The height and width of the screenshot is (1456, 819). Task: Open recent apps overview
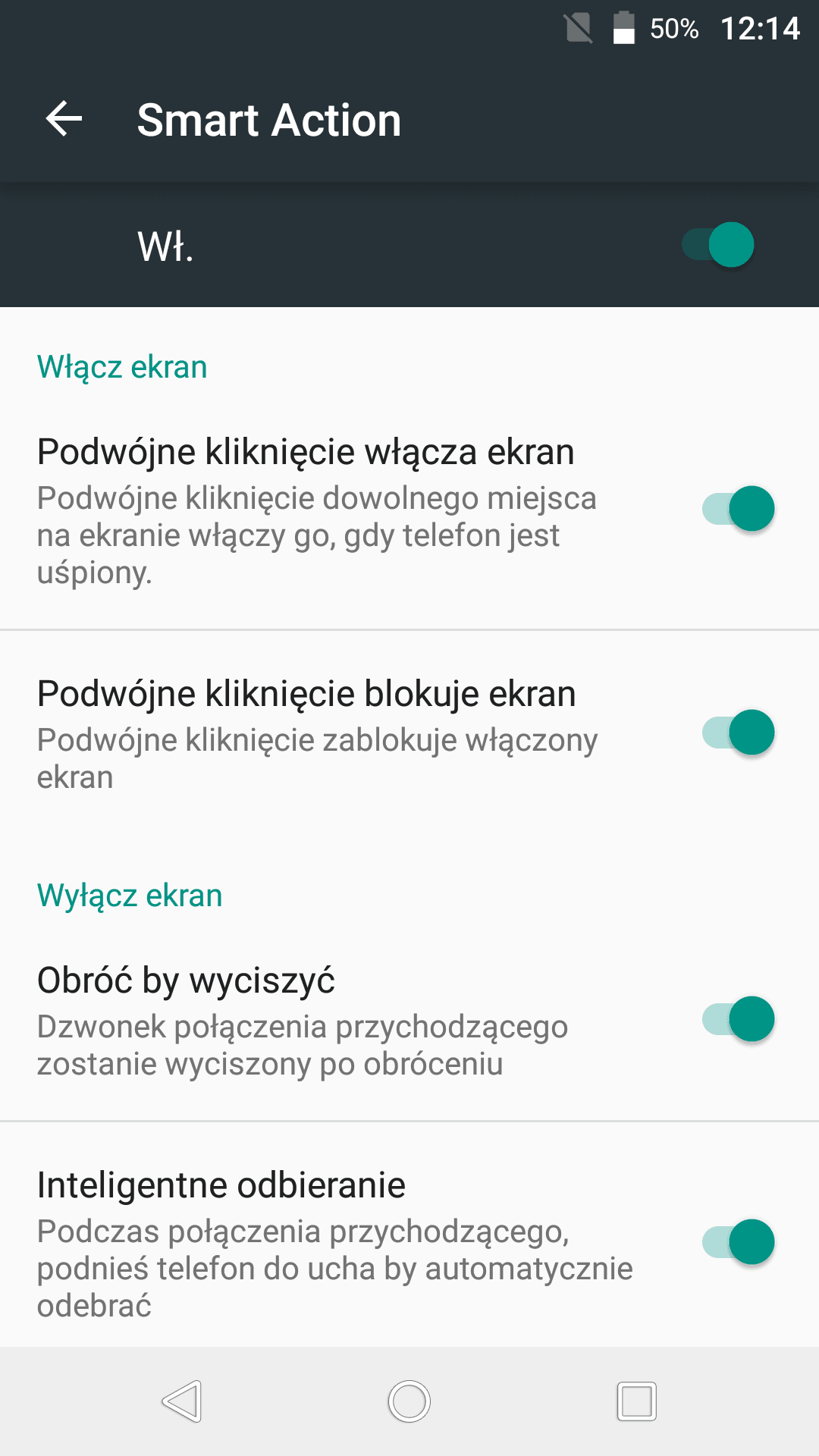[x=636, y=1401]
